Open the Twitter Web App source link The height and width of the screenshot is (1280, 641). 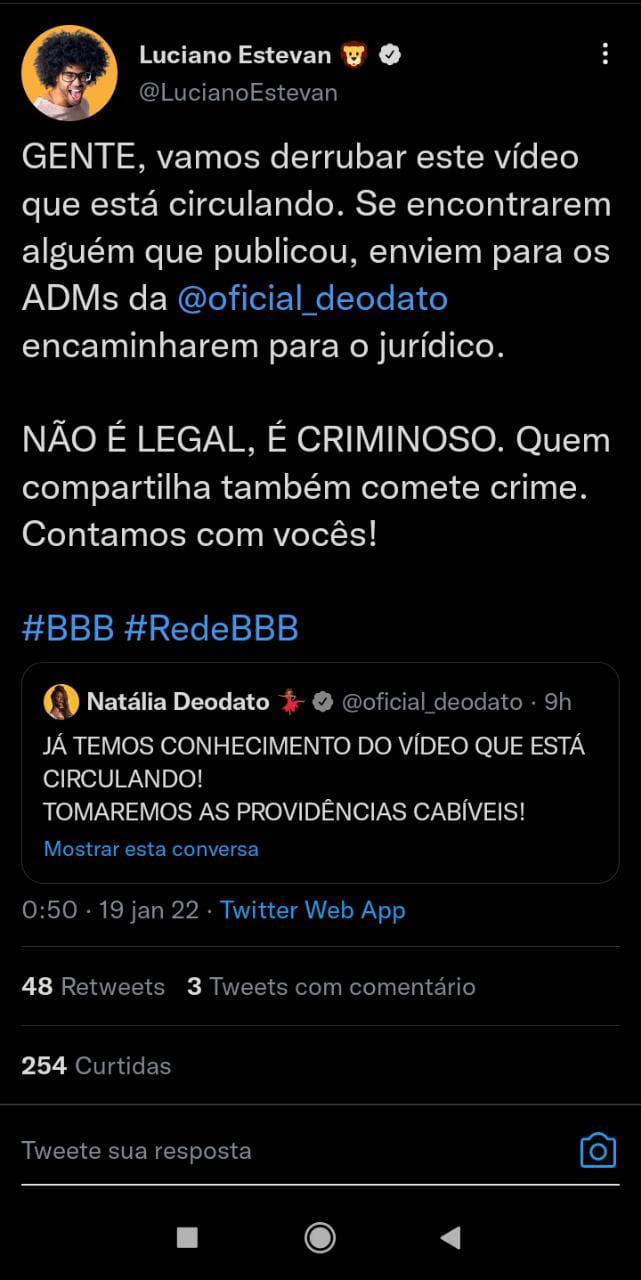tap(312, 910)
